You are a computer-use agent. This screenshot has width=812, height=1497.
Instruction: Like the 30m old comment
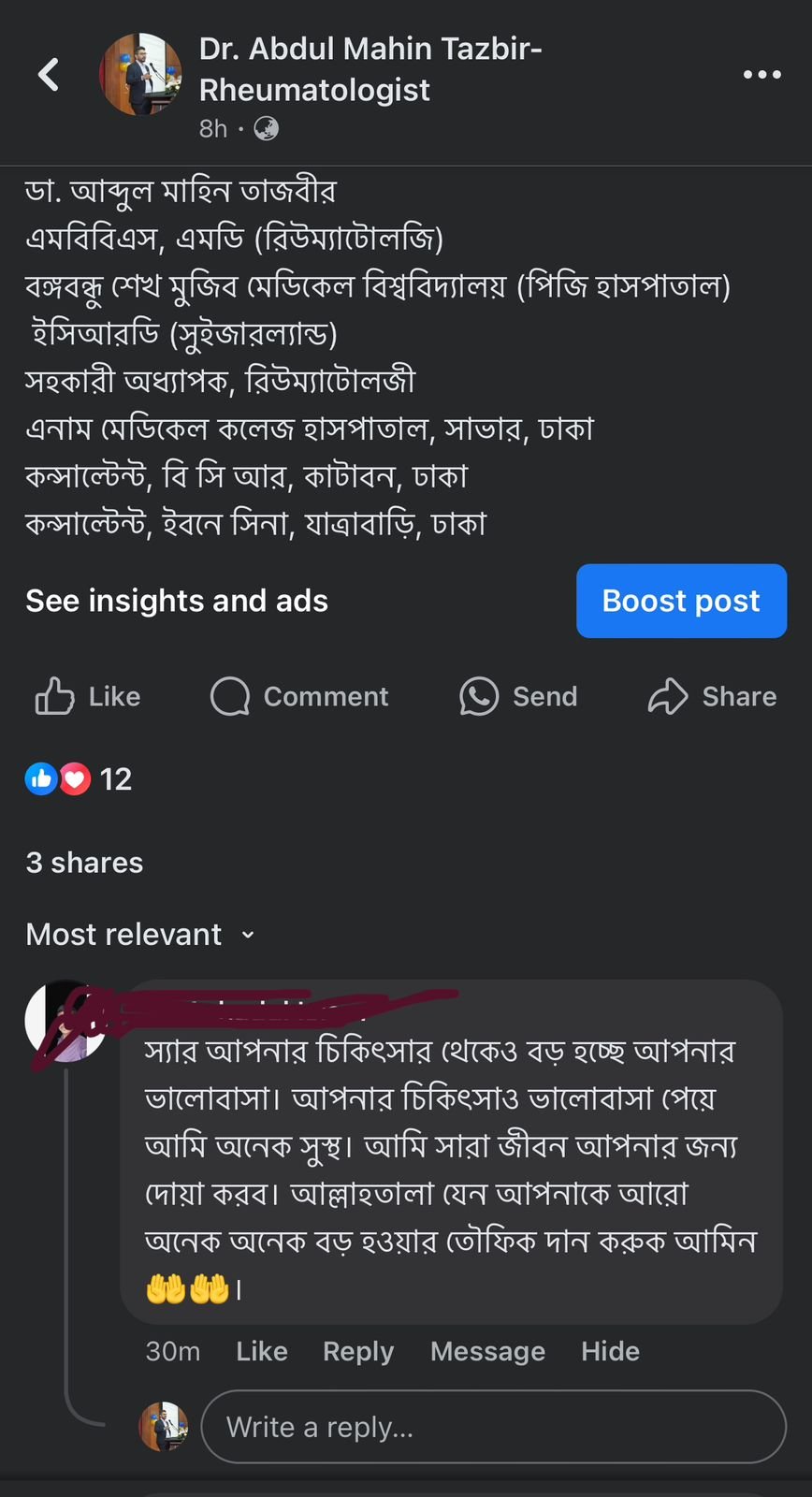point(261,1351)
